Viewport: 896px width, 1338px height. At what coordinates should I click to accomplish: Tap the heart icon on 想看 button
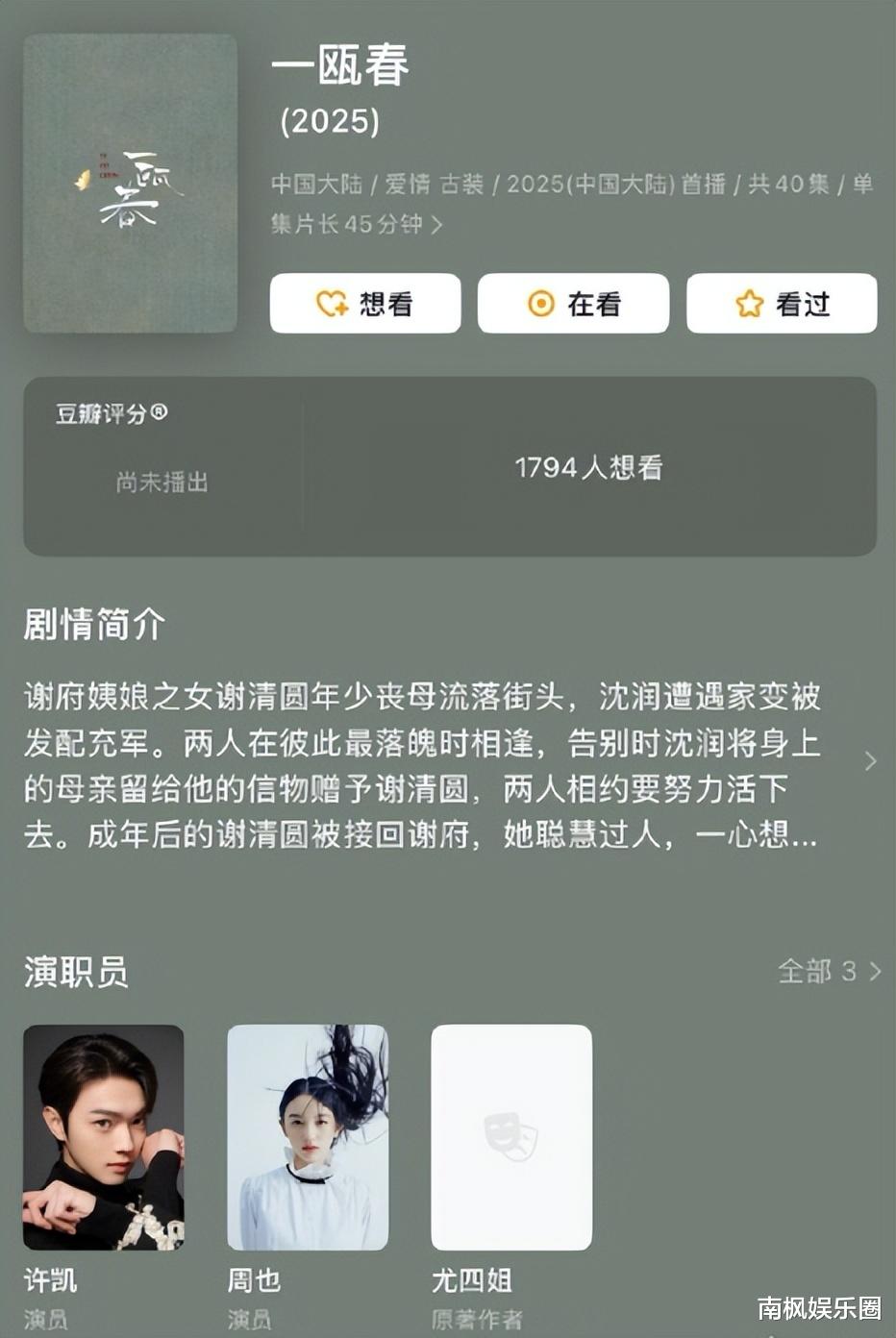tap(330, 304)
